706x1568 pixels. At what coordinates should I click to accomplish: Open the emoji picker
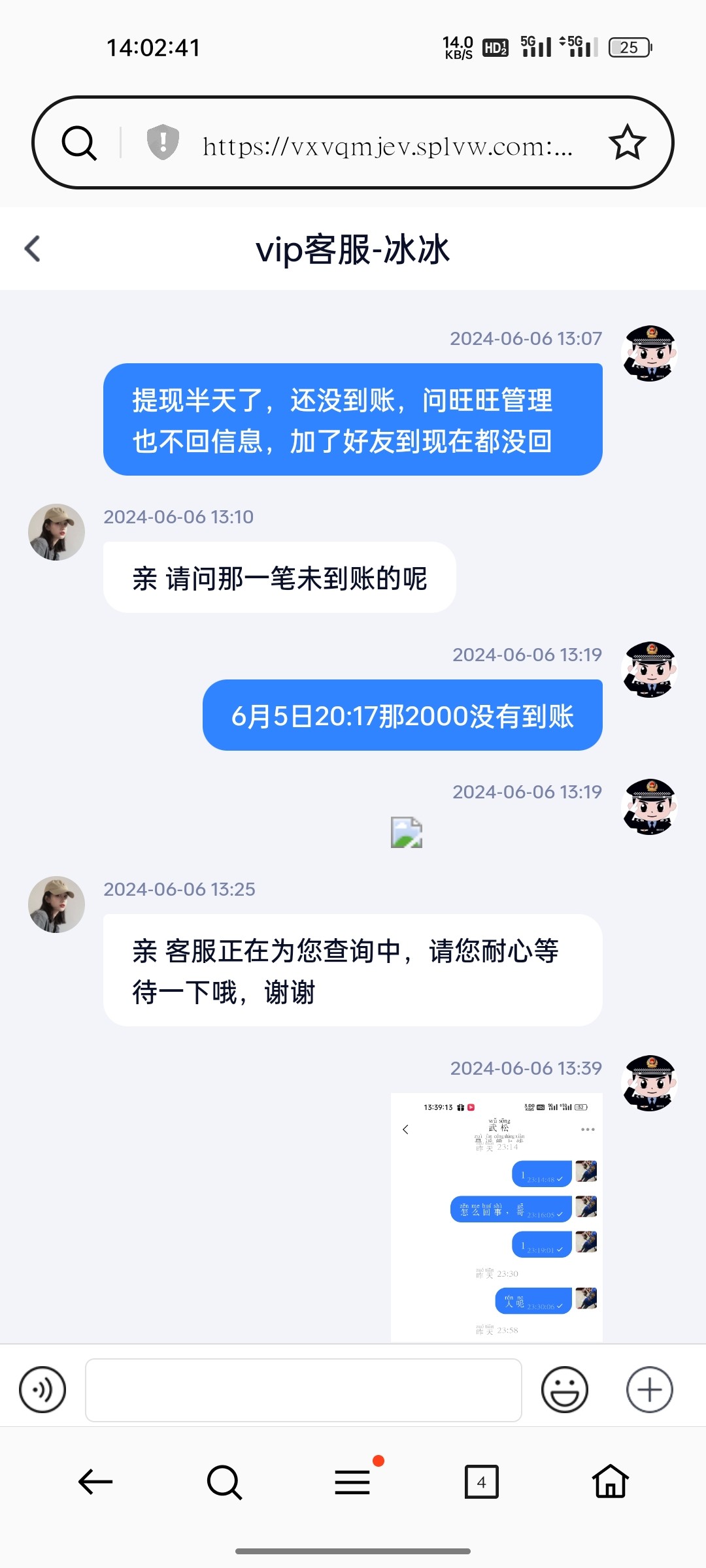point(564,1390)
